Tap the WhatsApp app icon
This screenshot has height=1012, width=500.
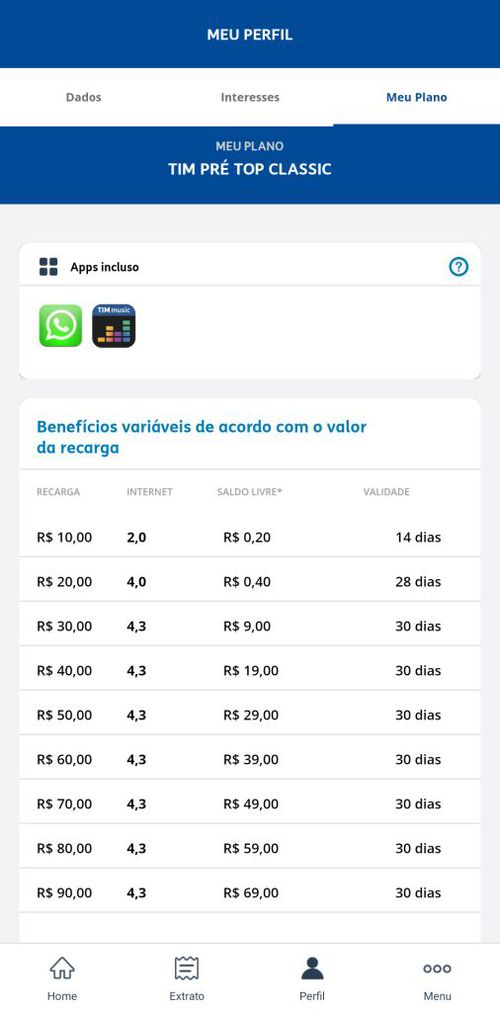coord(61,326)
